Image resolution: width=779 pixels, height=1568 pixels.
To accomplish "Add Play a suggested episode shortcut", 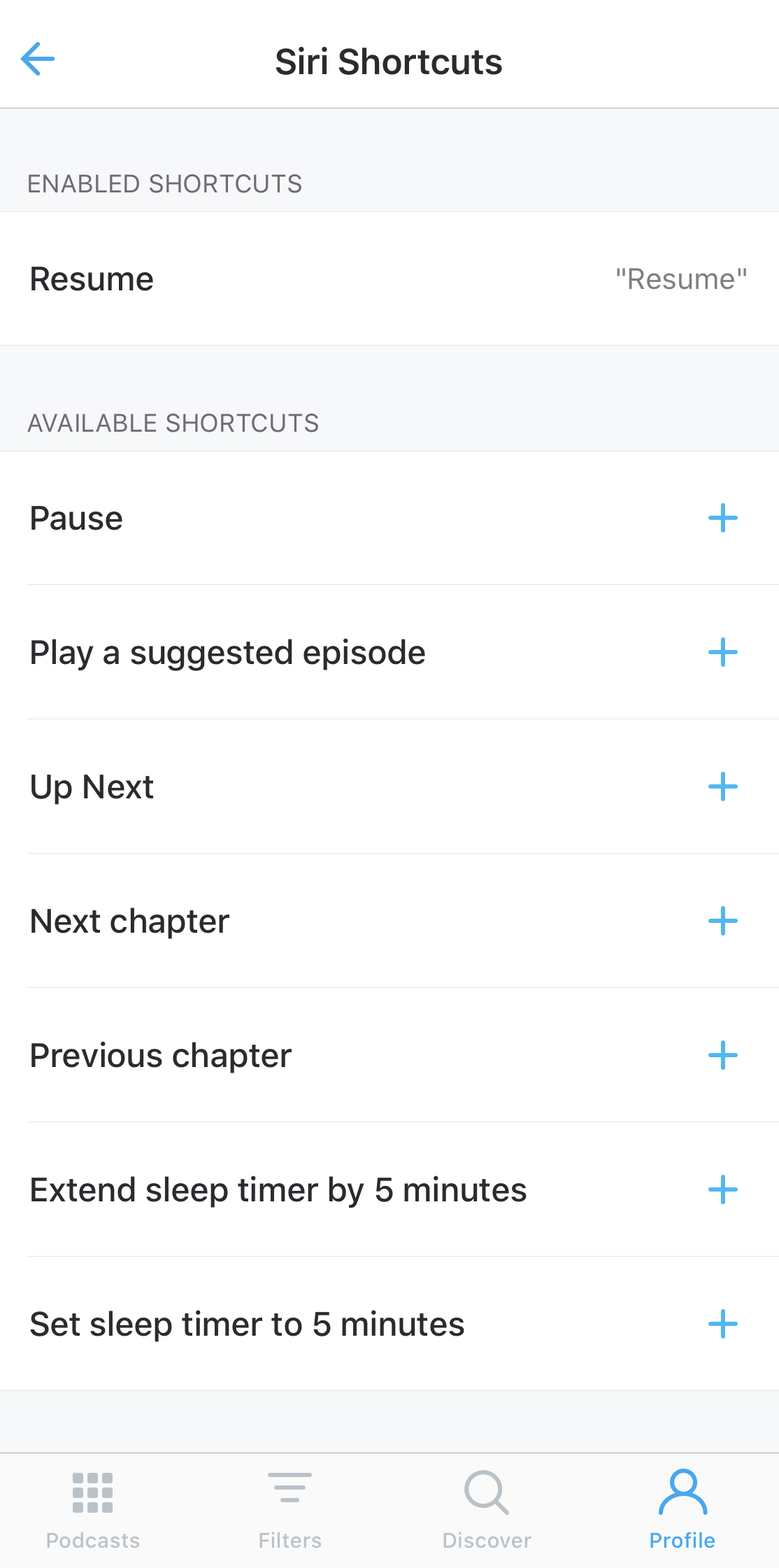I will pyautogui.click(x=722, y=653).
